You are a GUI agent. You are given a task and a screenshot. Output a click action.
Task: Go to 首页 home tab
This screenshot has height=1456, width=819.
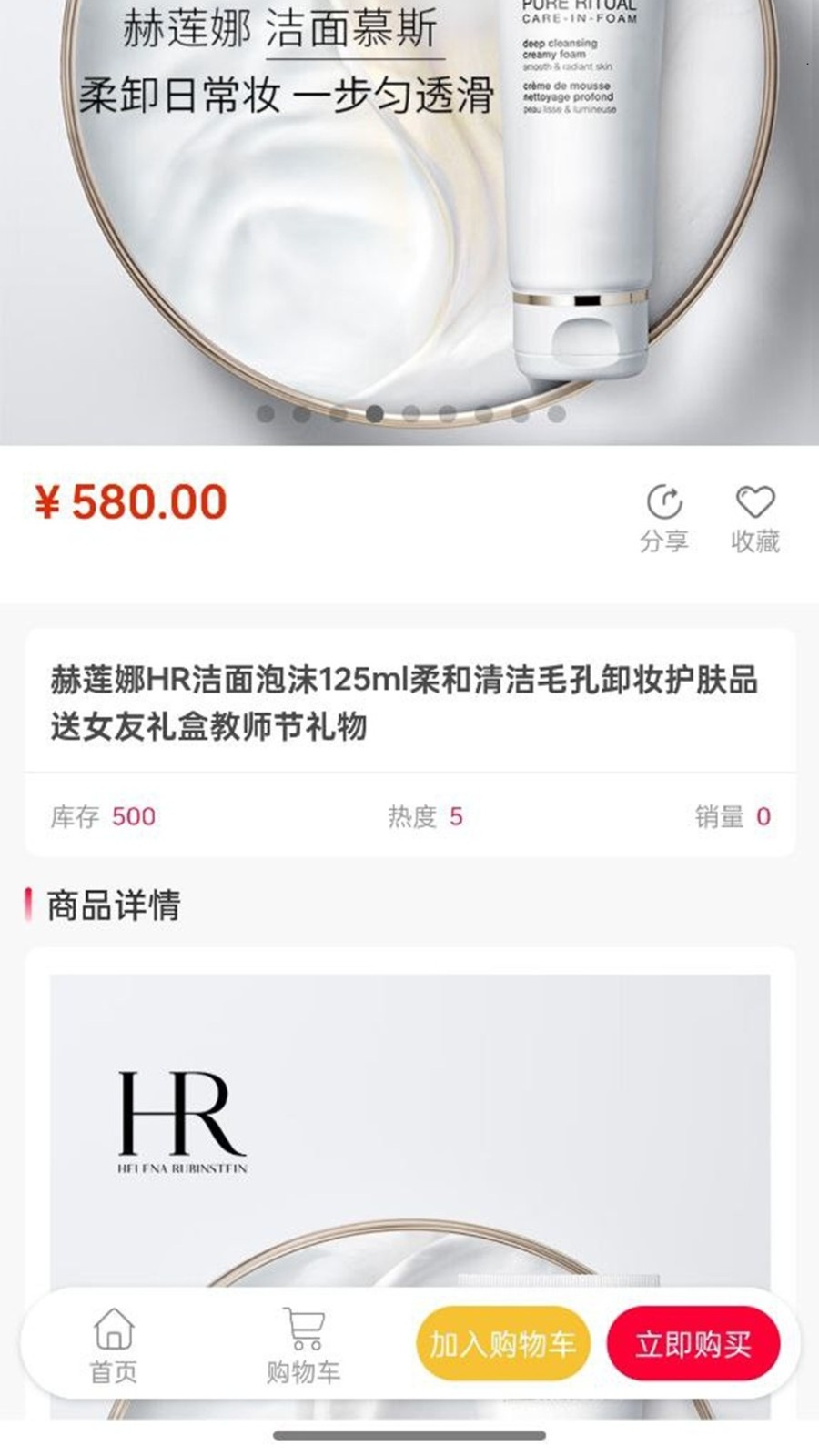coord(114,1345)
